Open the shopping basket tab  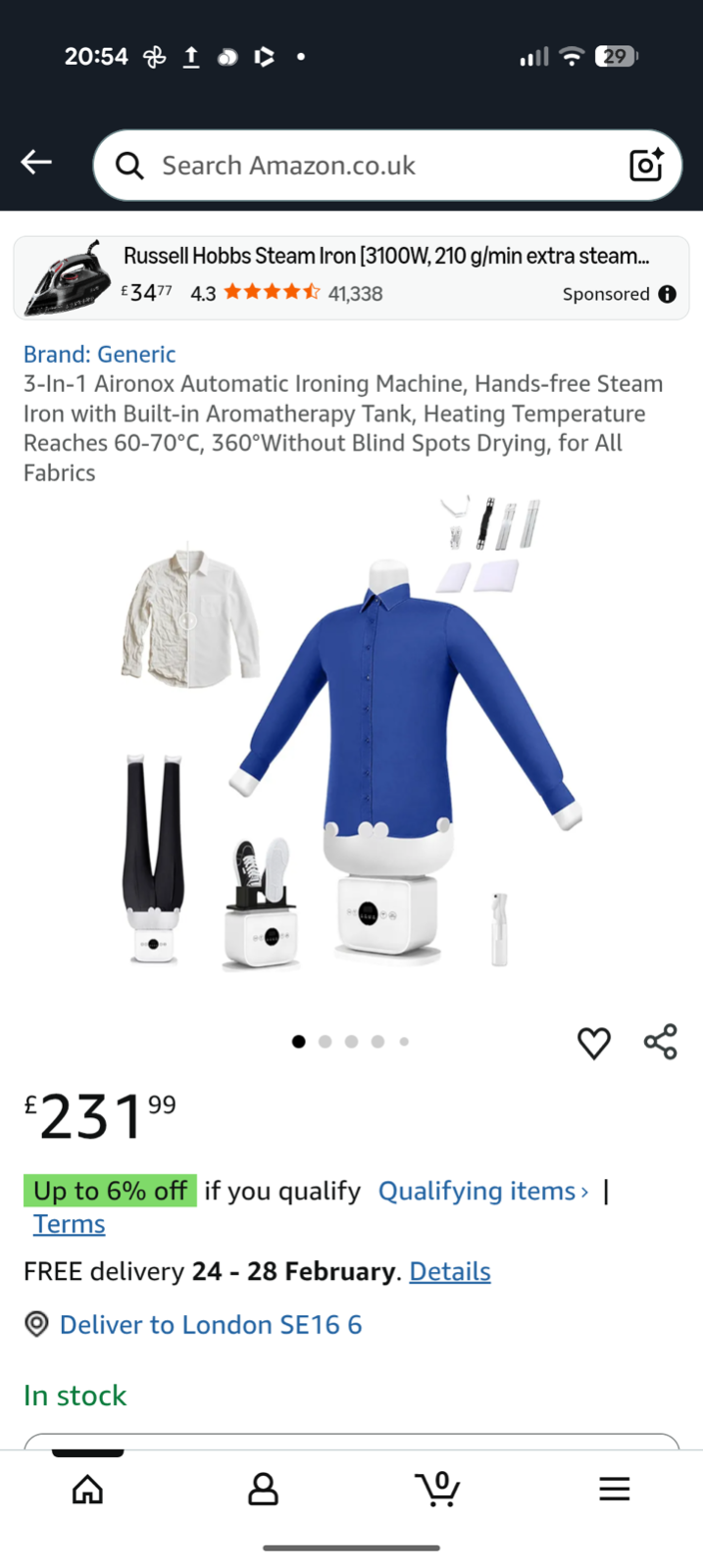(x=438, y=1490)
